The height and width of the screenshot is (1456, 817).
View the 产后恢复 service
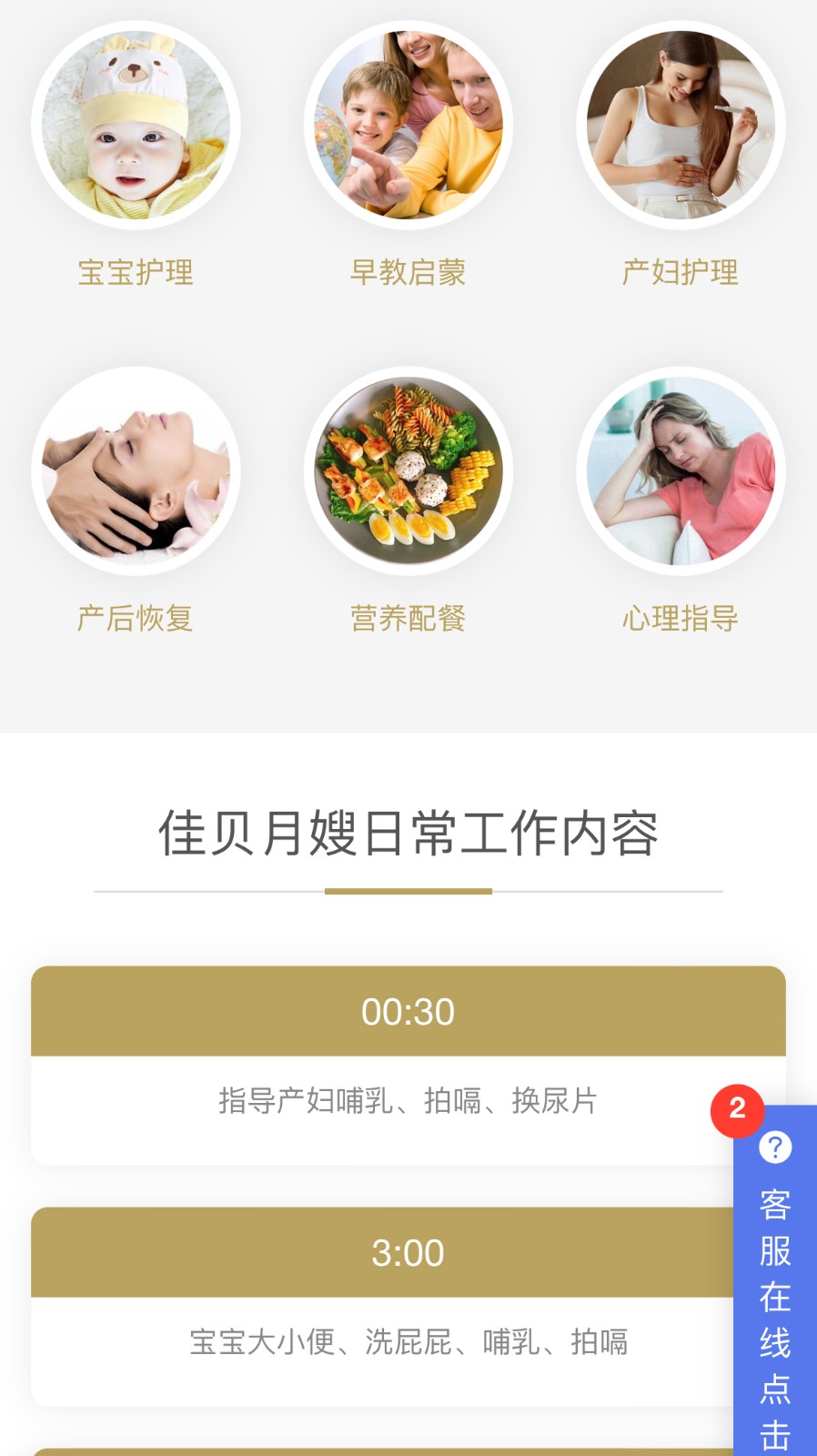(x=136, y=471)
